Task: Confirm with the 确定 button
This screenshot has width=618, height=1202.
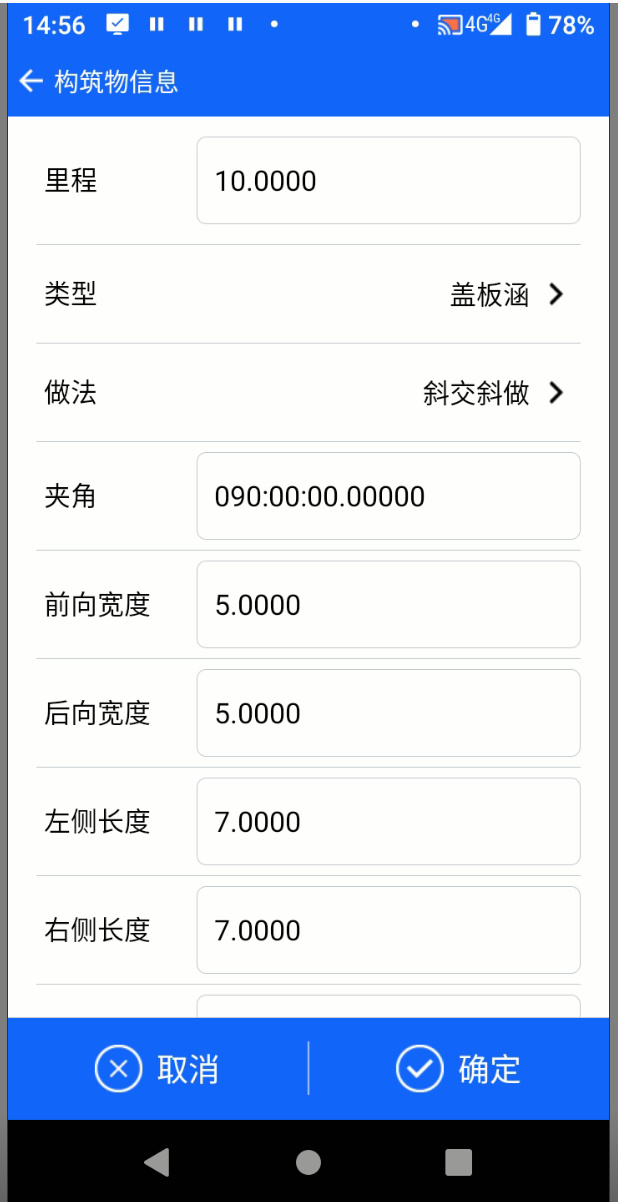Action: tap(459, 1069)
